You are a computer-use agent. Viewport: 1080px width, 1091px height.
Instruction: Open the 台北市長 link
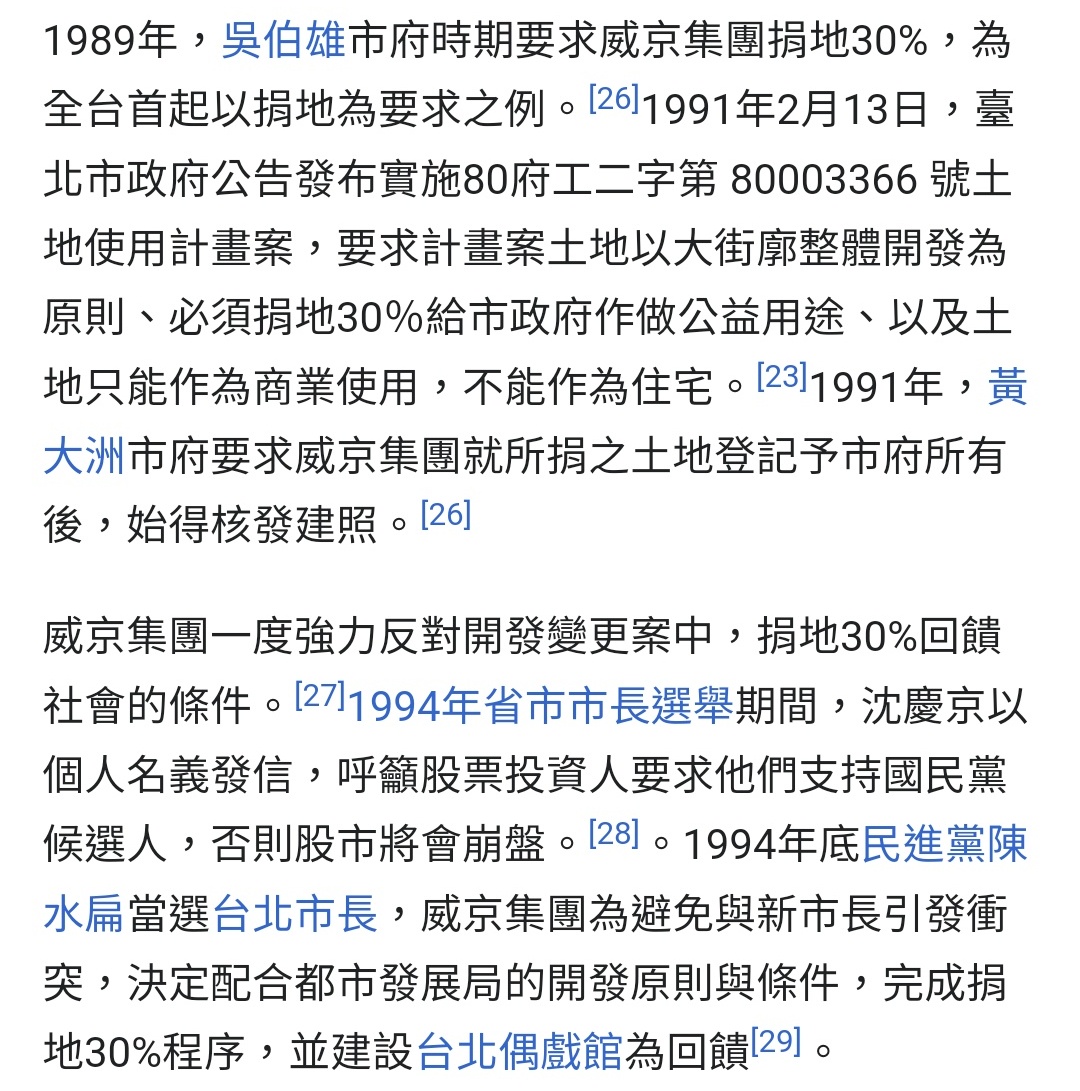coord(296,914)
